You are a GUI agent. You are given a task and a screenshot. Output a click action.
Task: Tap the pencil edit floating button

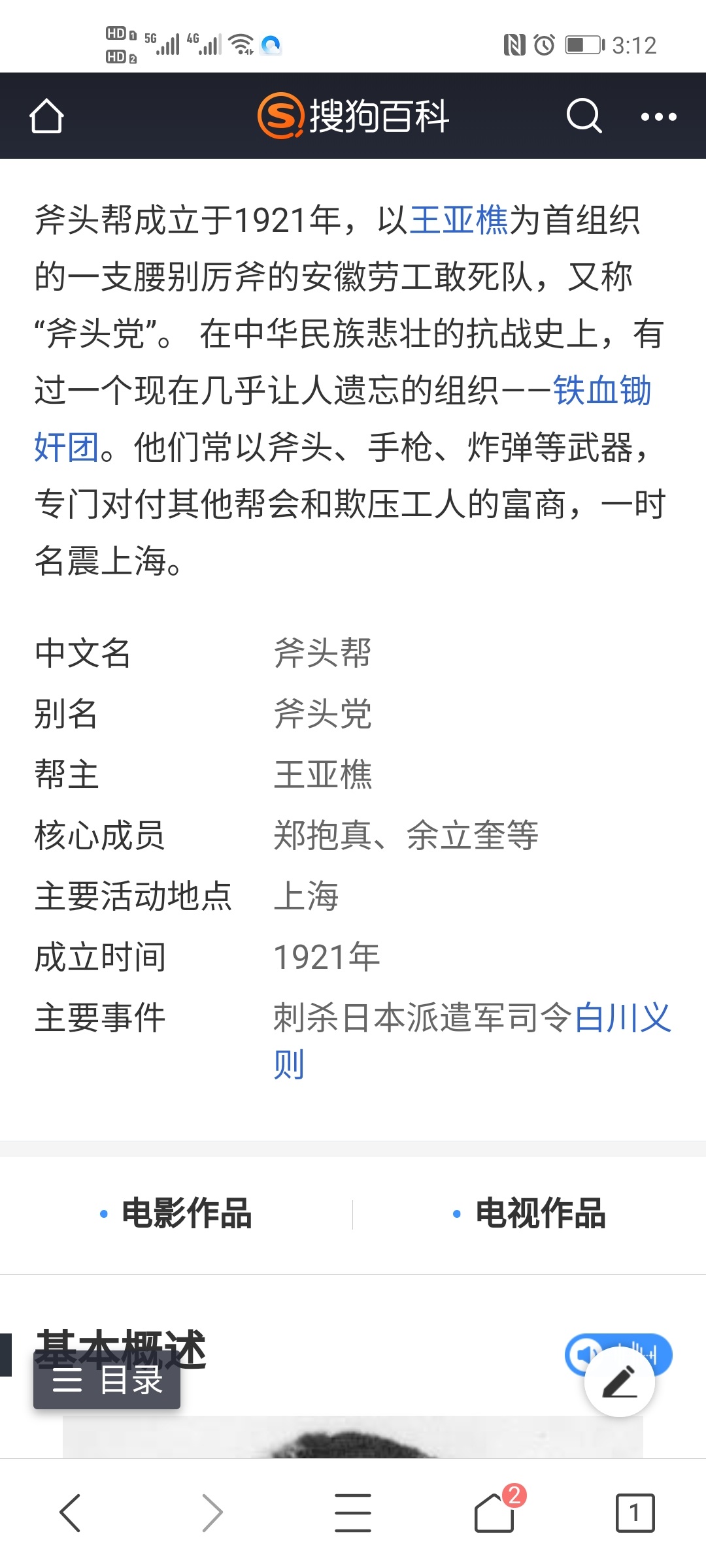(619, 1382)
